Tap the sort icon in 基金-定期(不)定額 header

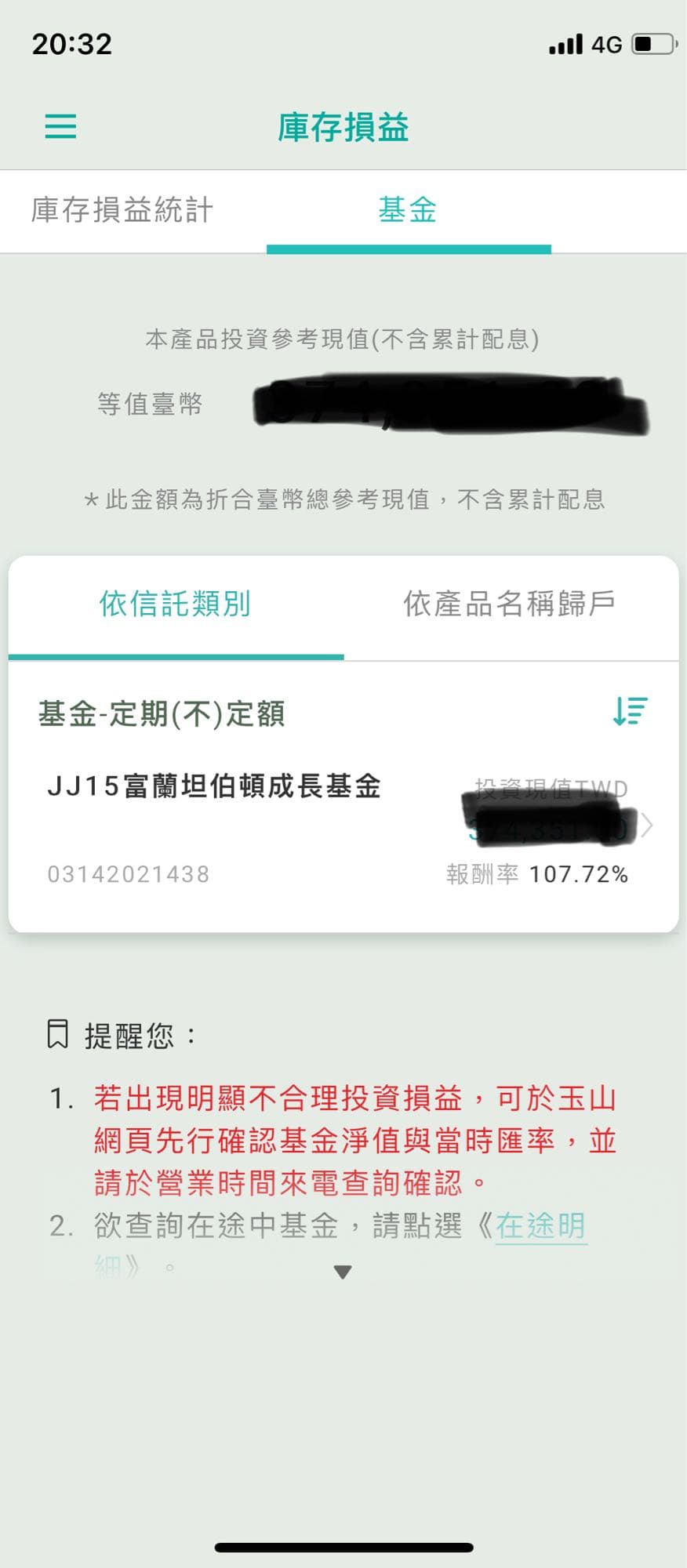coord(629,711)
